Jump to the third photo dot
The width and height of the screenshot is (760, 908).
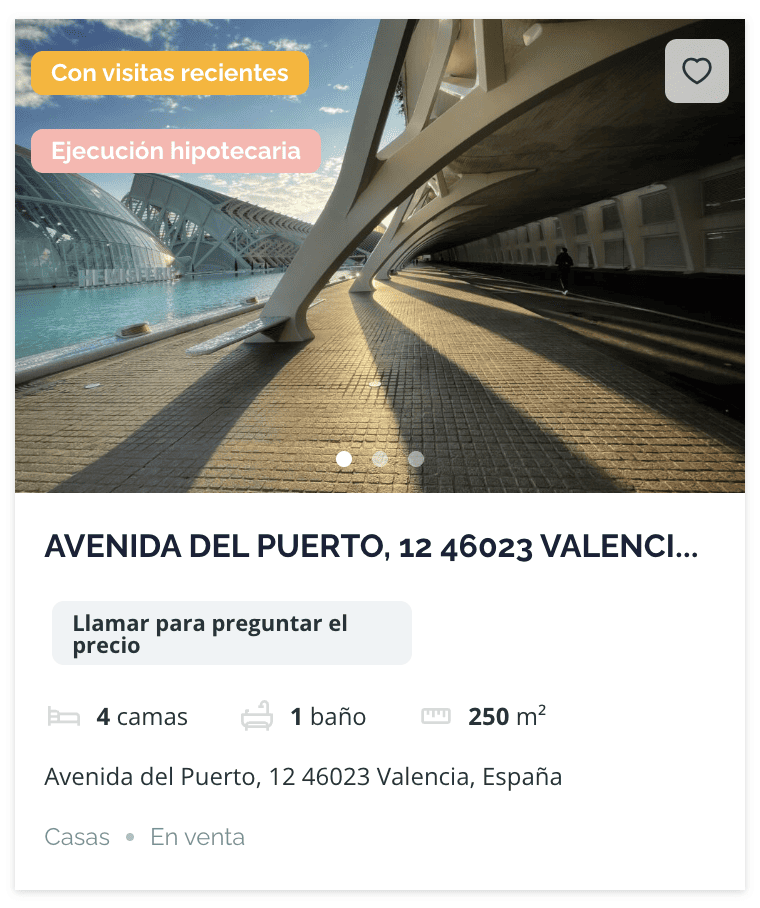pyautogui.click(x=416, y=459)
